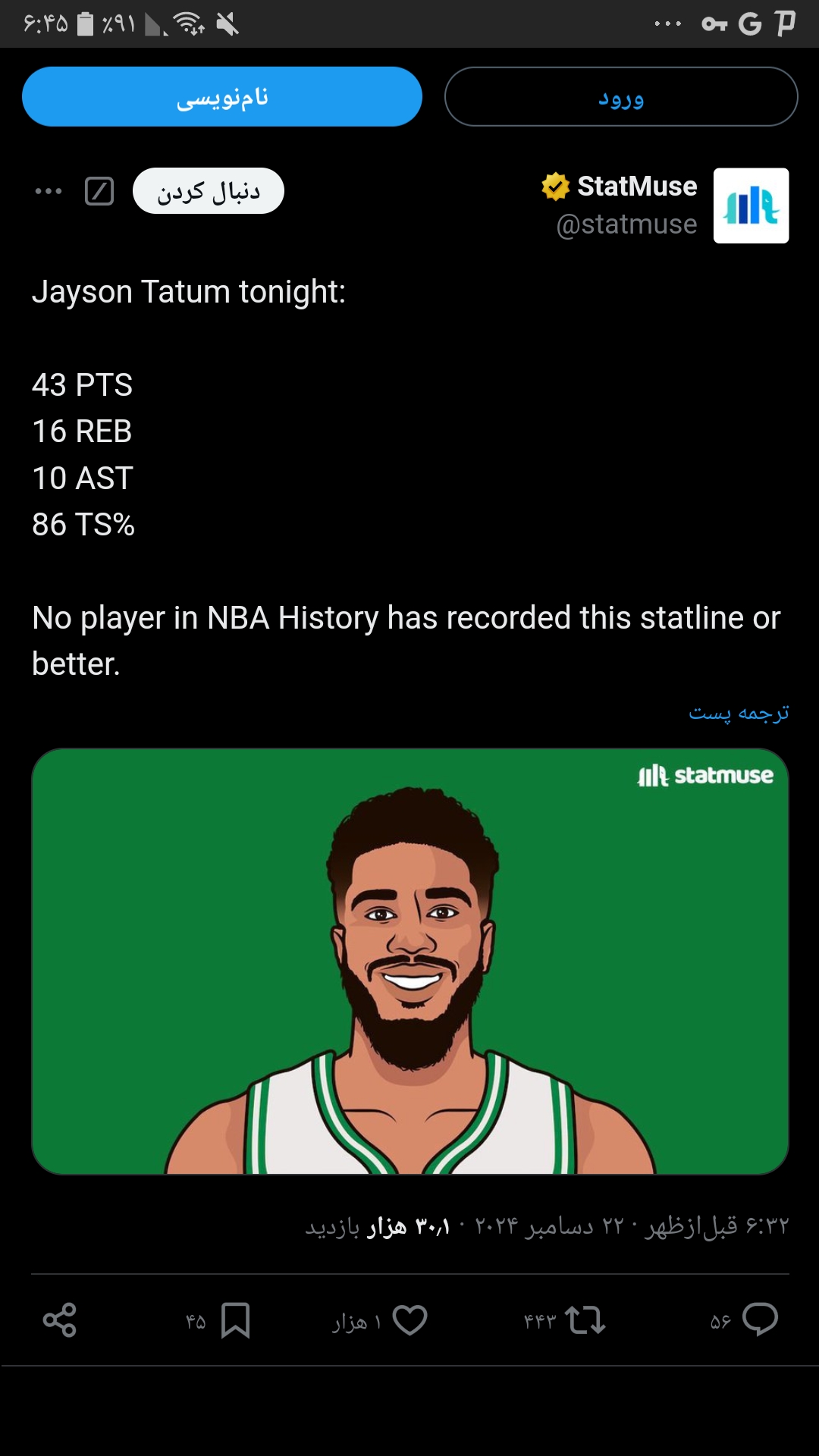Repost this tweet

[585, 1320]
